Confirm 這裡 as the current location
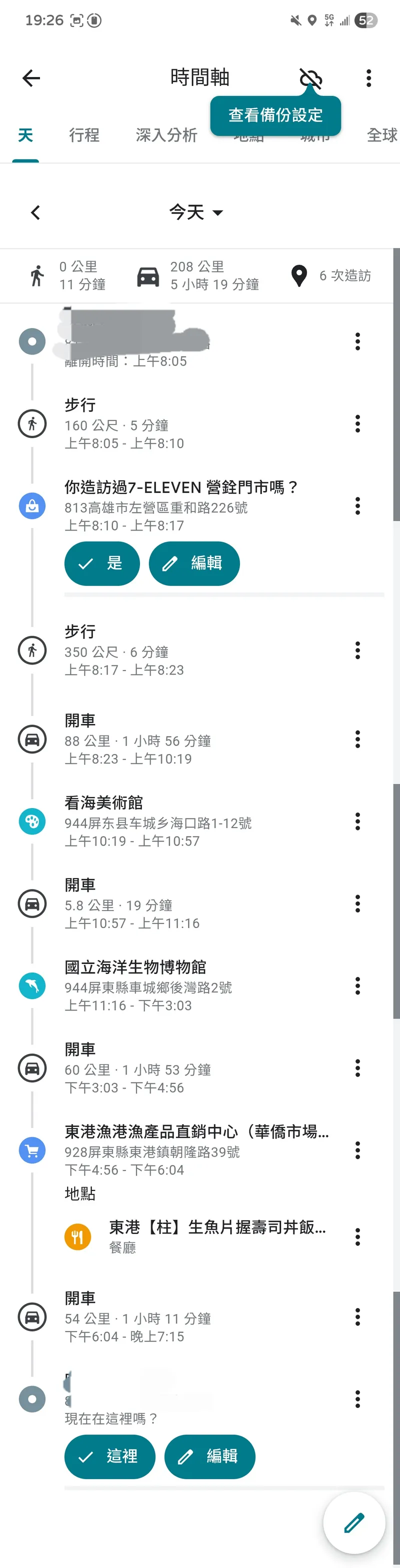 pos(109,1456)
